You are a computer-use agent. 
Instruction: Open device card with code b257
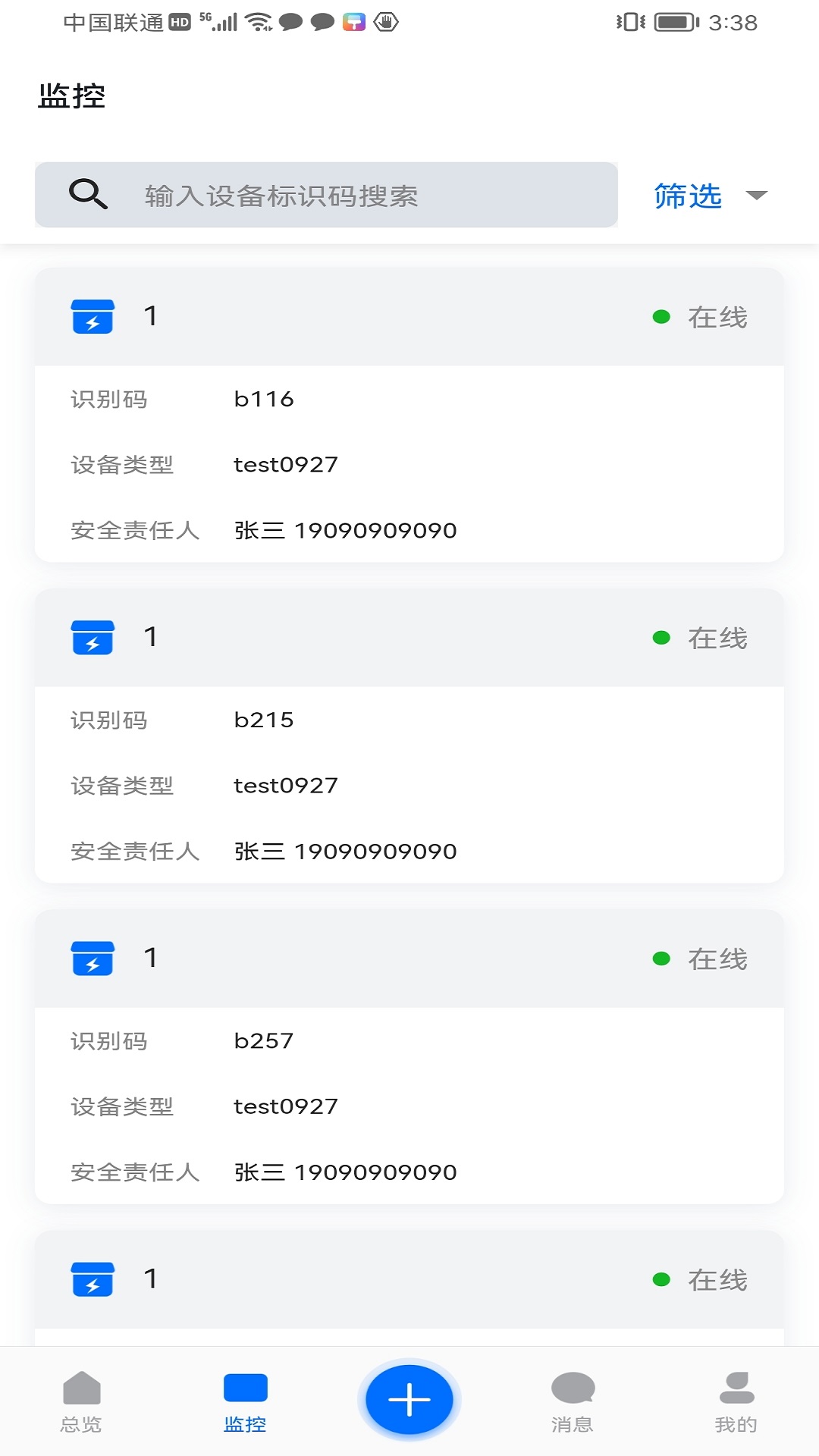click(x=409, y=1056)
